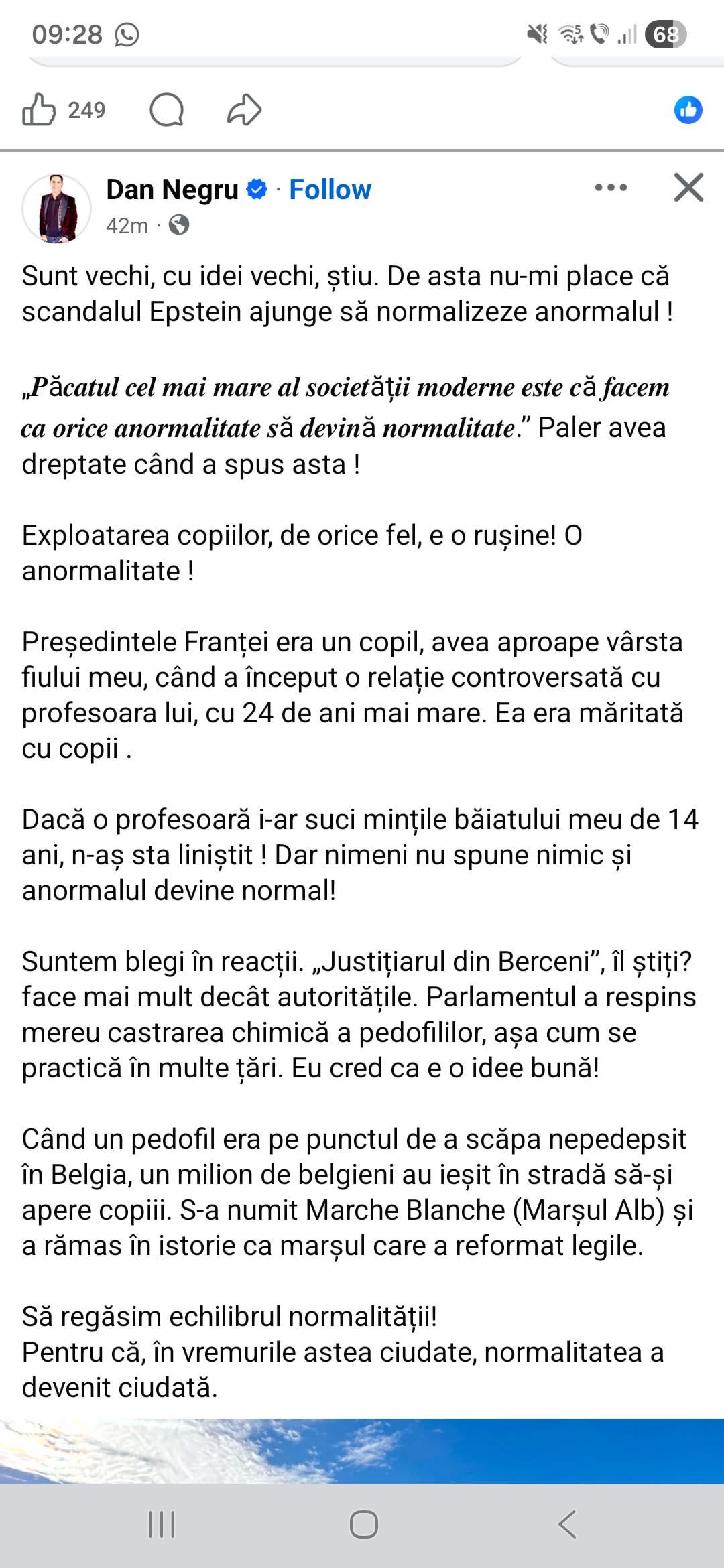Open Dan Negru's profile picture
This screenshot has height=1568, width=724.
[x=56, y=208]
